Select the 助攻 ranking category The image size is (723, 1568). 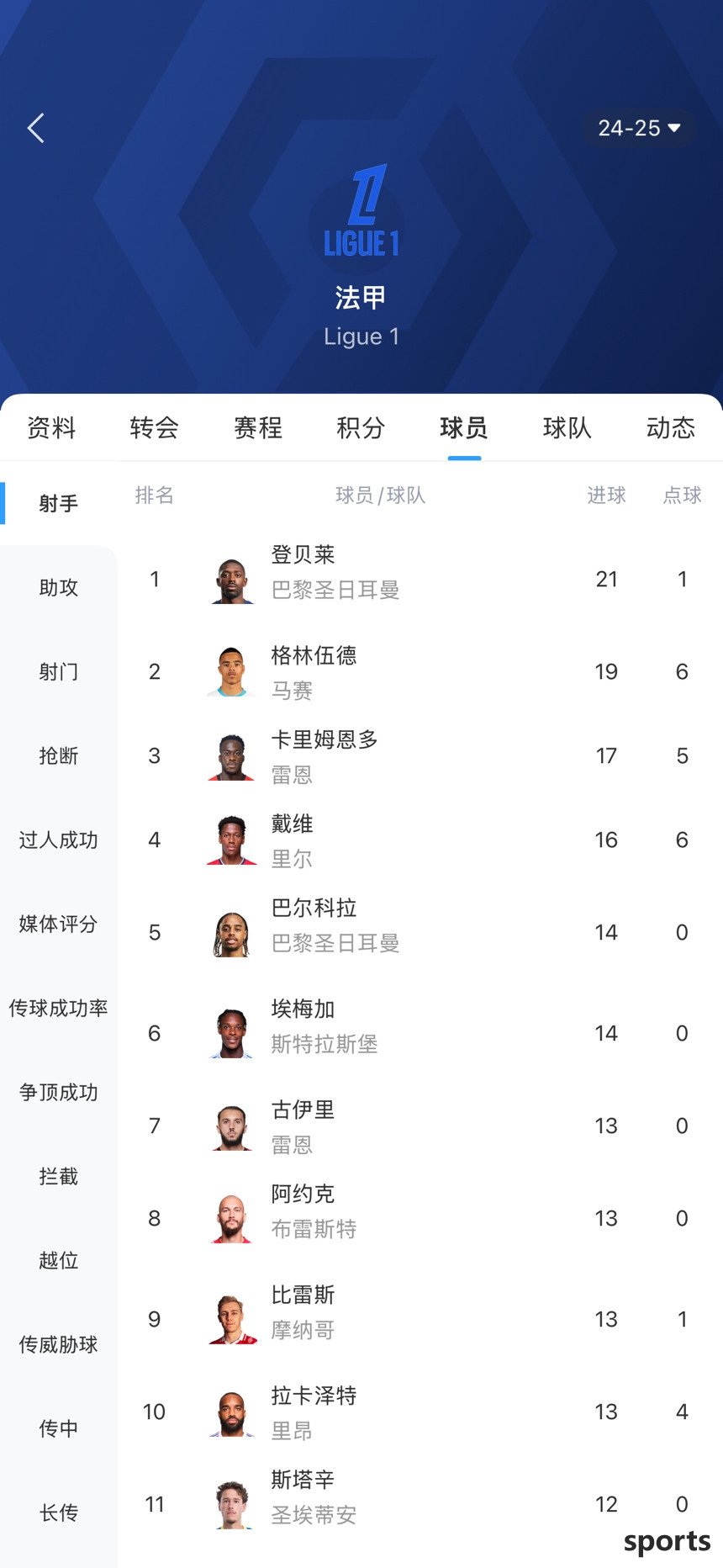(59, 587)
